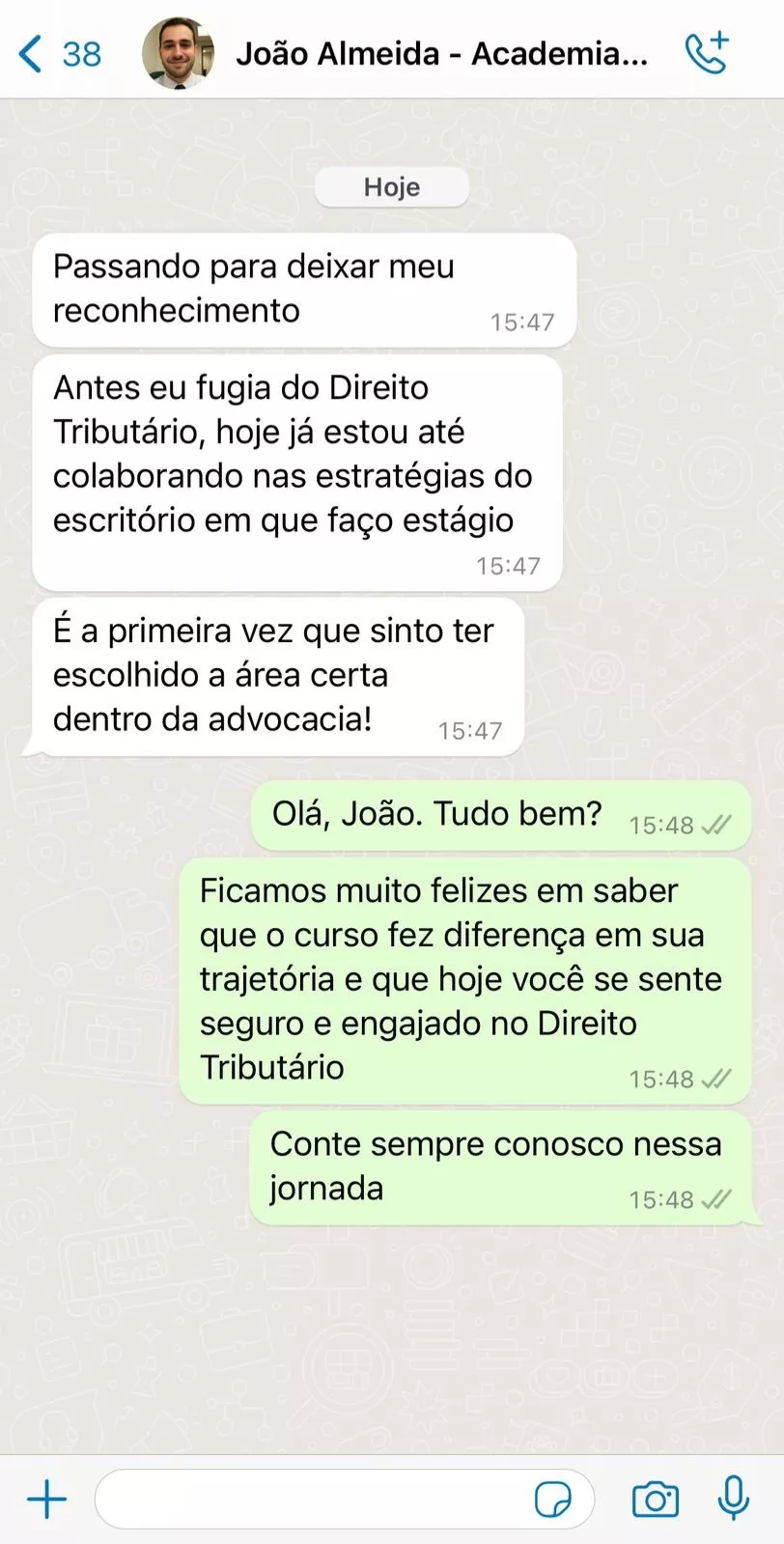Open the camera to take a photo
This screenshot has width=784, height=1544.
(x=655, y=1500)
